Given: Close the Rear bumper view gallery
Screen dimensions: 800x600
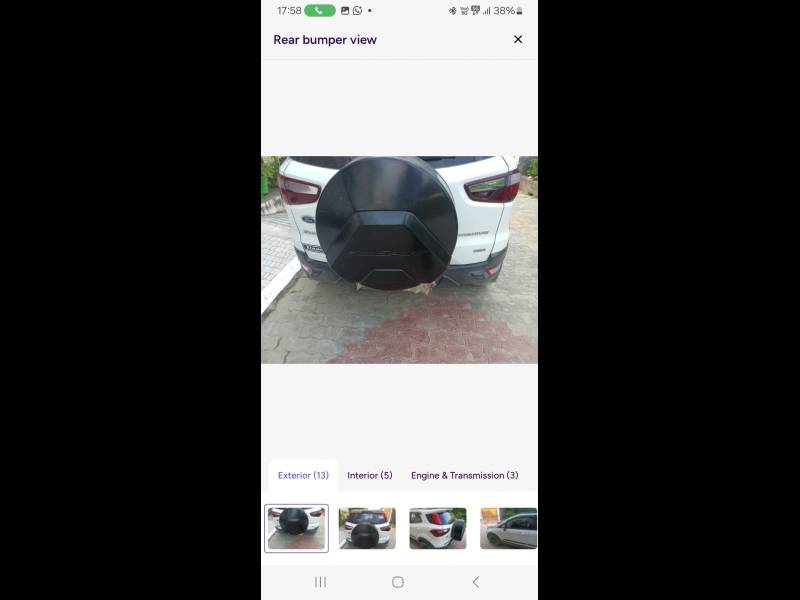Looking at the screenshot, I should [x=518, y=40].
